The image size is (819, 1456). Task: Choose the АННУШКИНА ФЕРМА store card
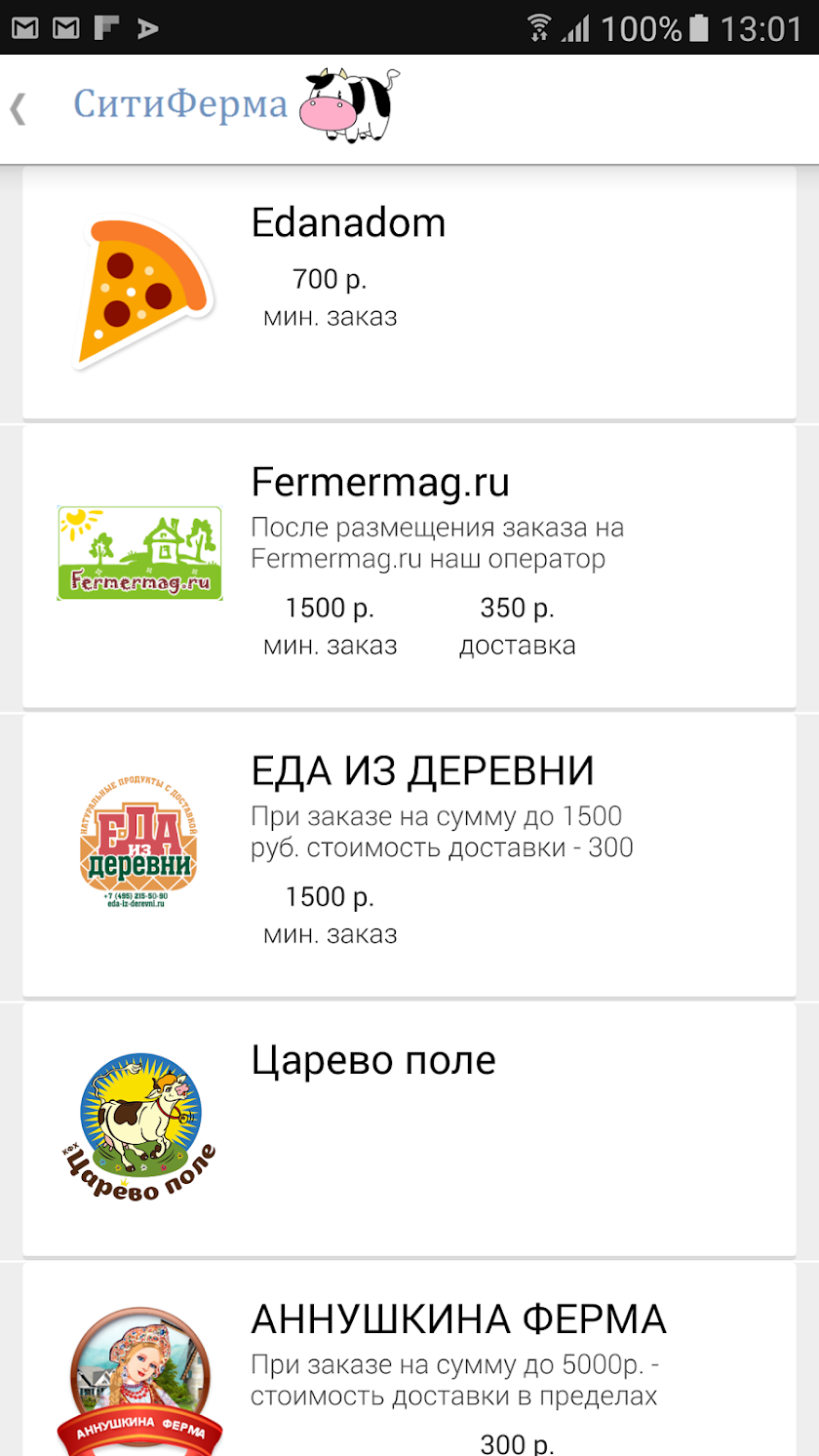pos(409,1365)
